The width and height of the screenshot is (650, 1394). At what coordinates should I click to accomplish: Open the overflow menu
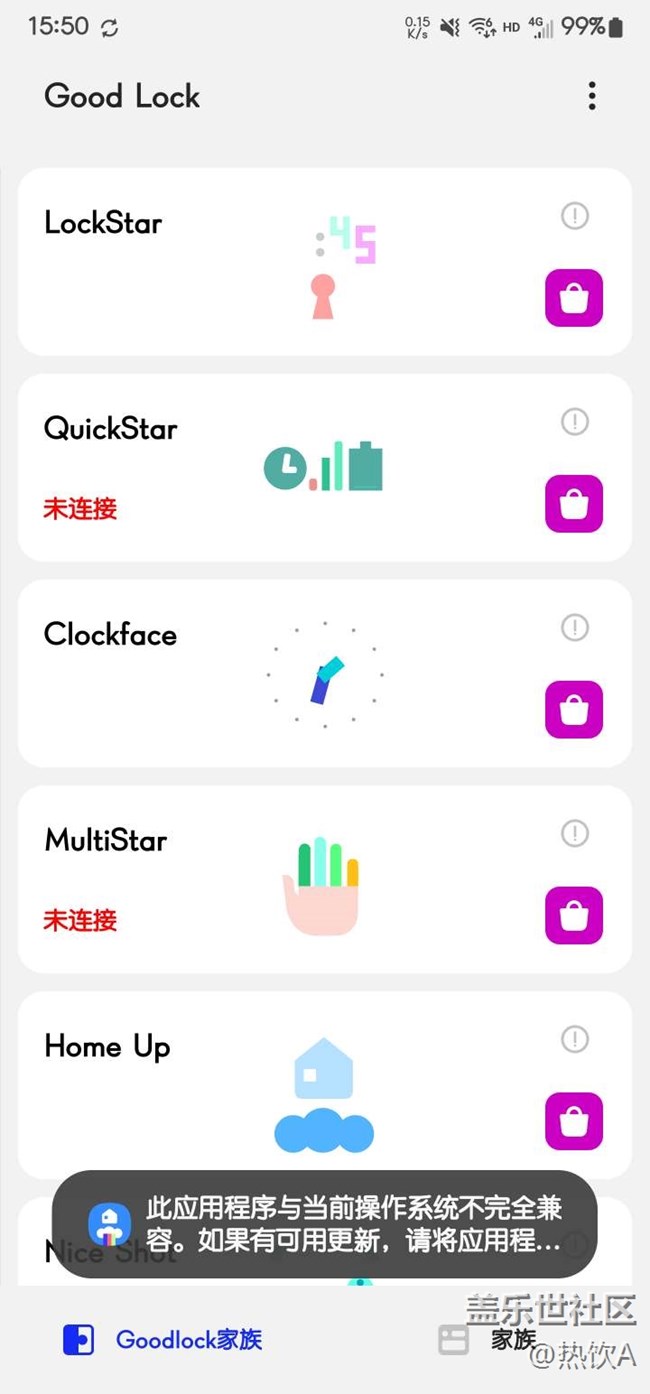click(x=592, y=96)
